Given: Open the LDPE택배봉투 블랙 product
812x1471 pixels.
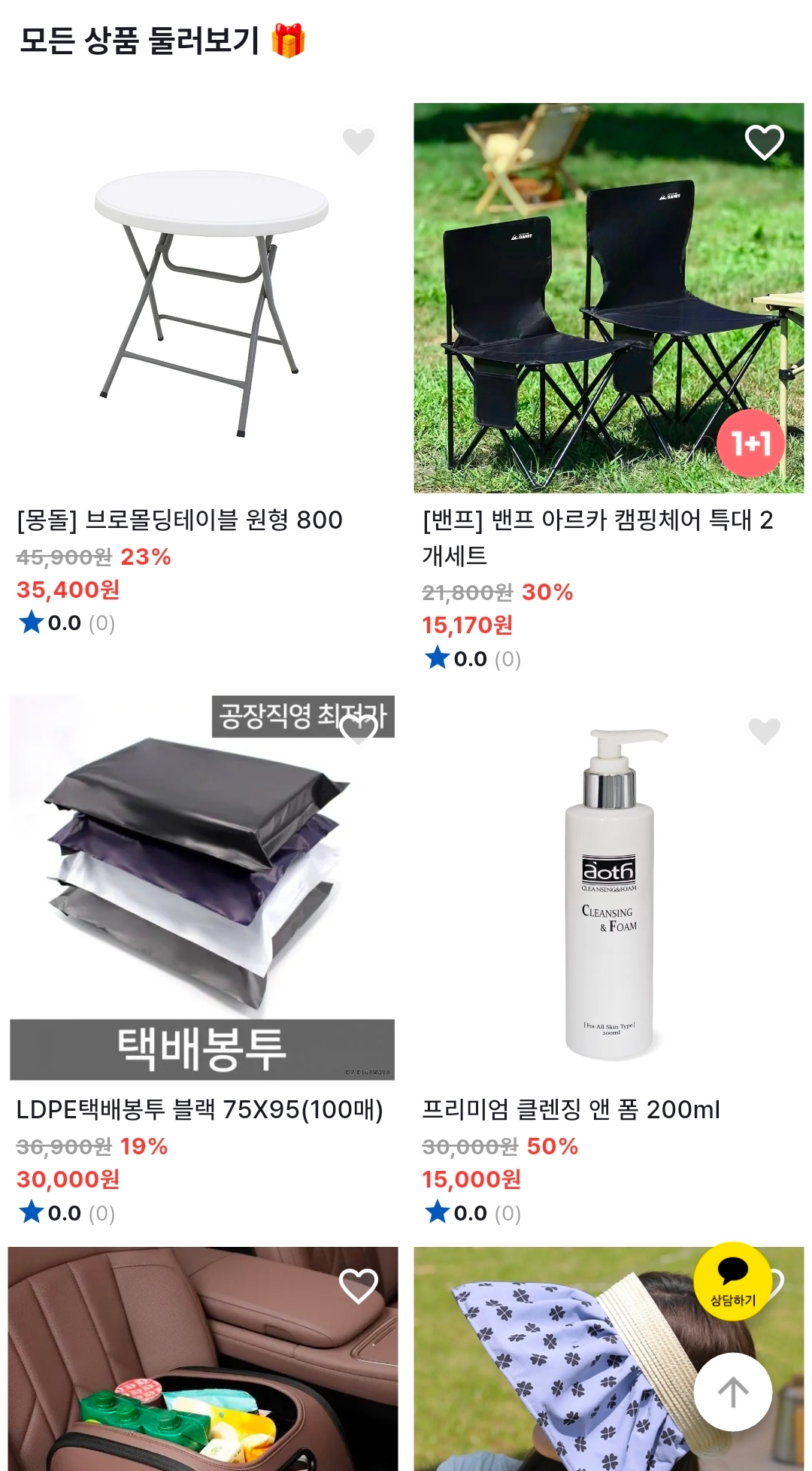Looking at the screenshot, I should 201,887.
